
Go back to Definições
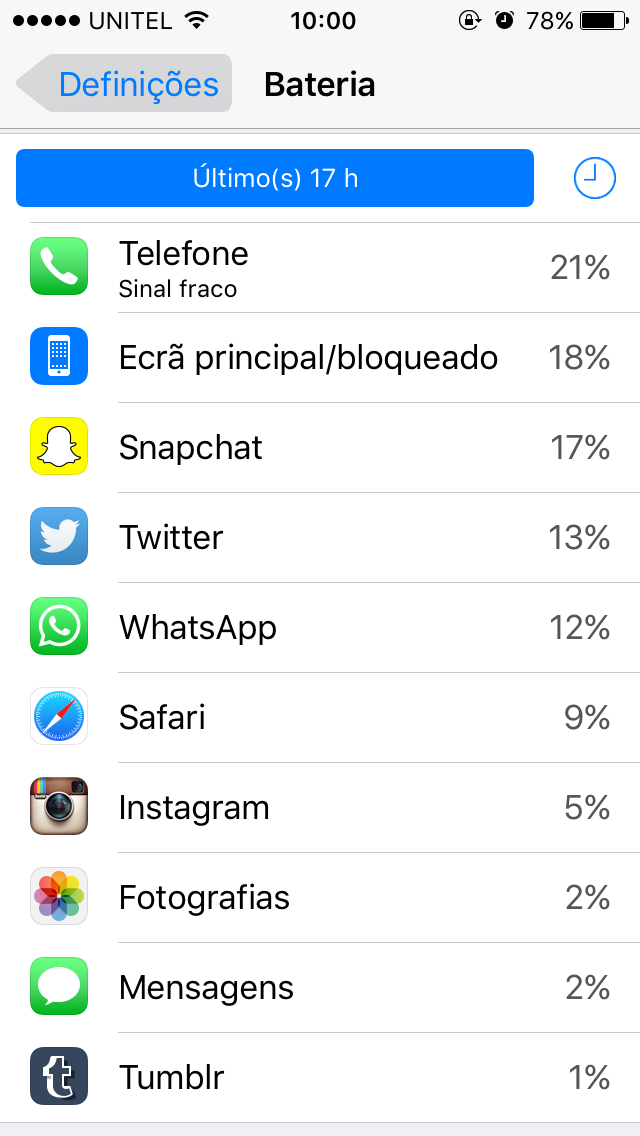(124, 83)
